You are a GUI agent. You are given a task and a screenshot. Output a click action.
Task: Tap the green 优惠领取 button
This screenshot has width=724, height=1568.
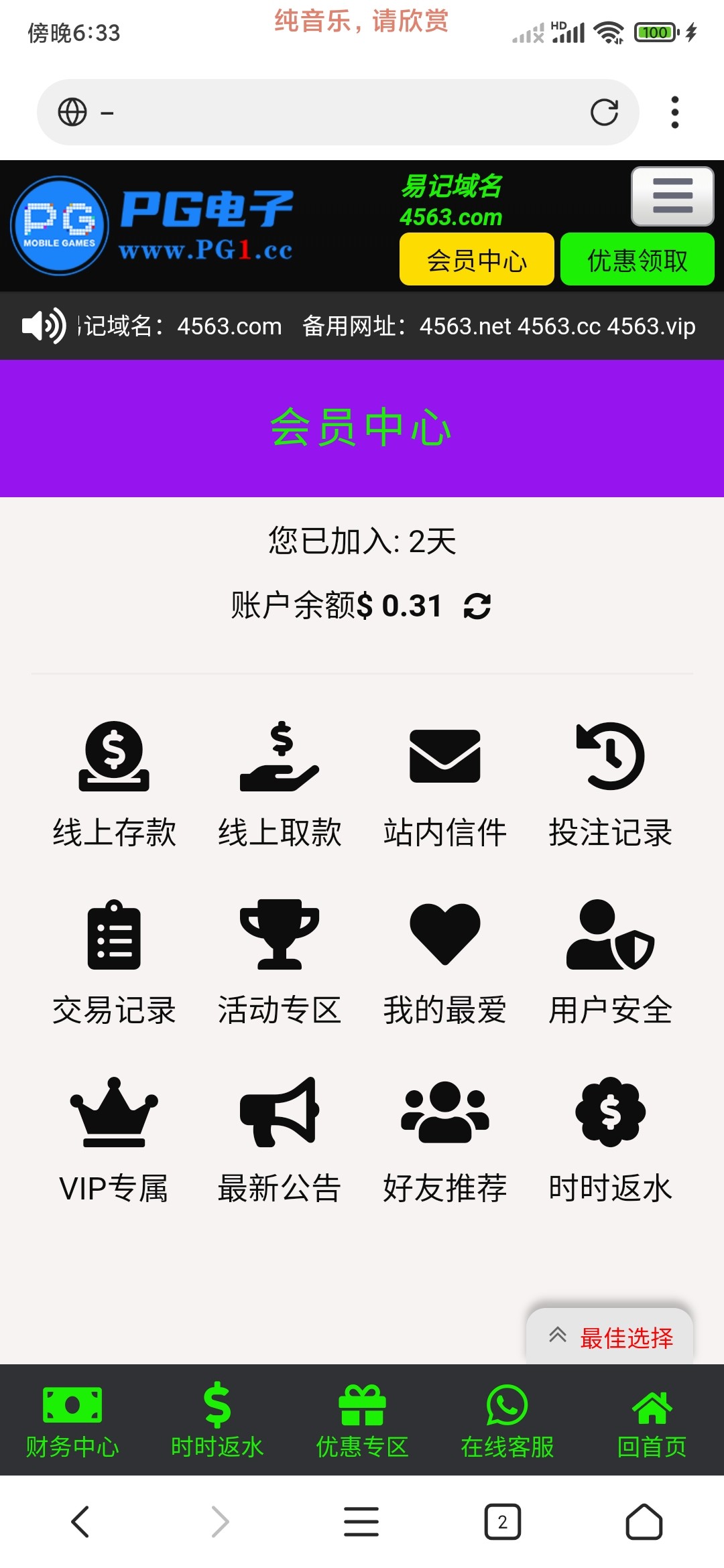click(638, 259)
